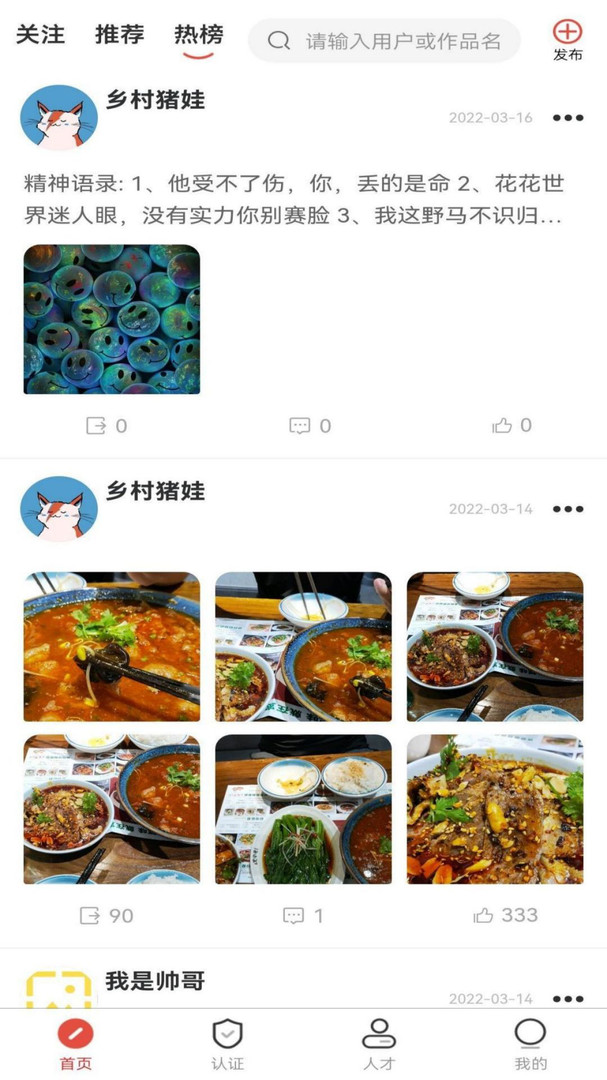The height and width of the screenshot is (1080, 607).
Task: Share the food photos post with 90 shares
Action: [106, 915]
